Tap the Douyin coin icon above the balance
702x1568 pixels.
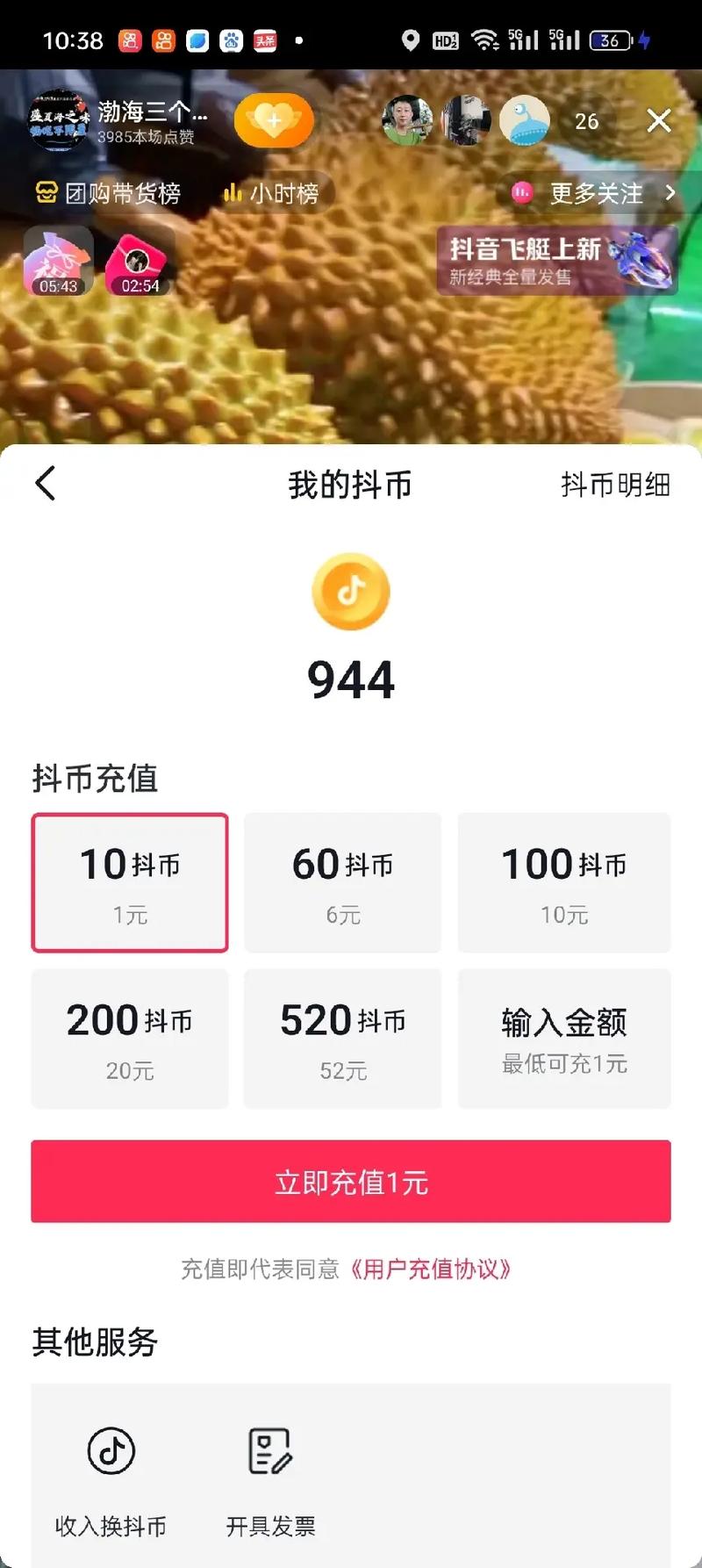tap(351, 592)
